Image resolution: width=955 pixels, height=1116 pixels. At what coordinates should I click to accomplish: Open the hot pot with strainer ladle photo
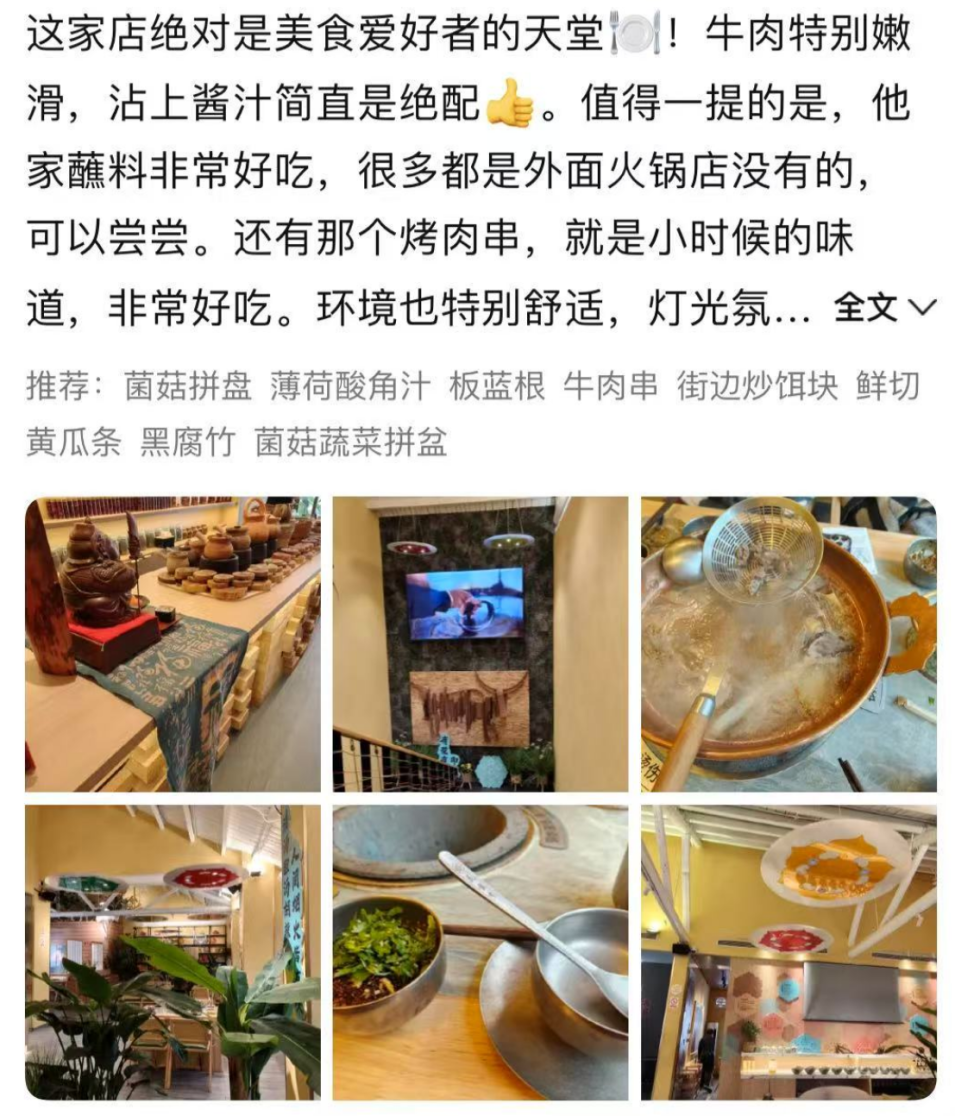pos(788,644)
